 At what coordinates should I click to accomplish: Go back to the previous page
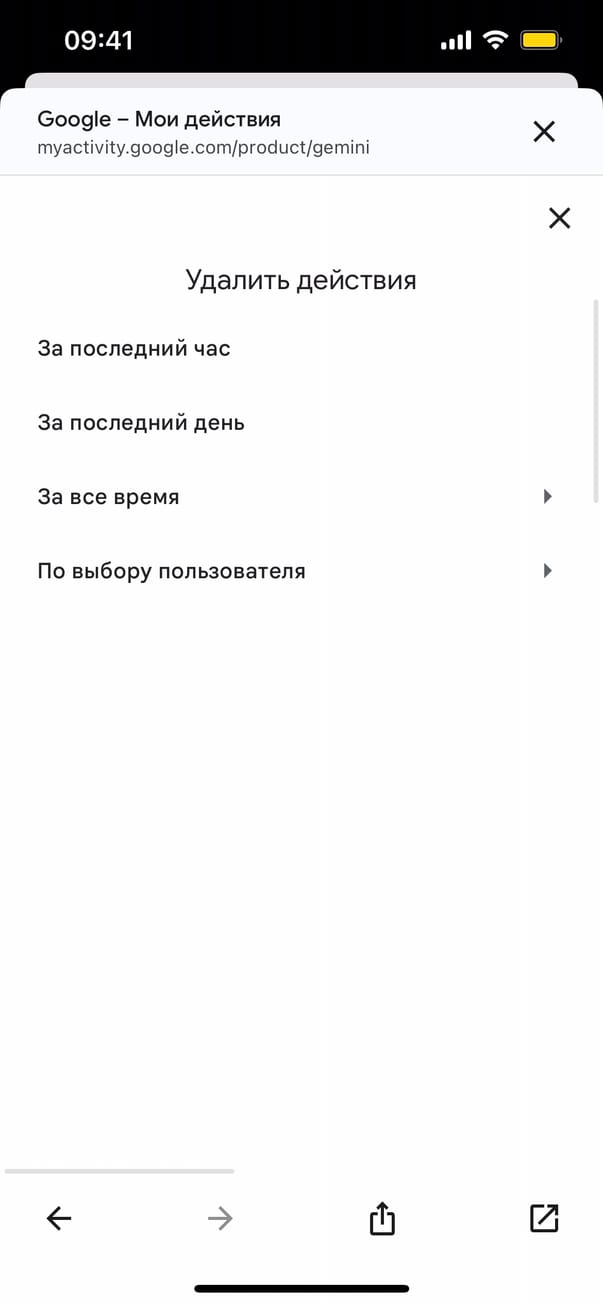(x=59, y=1217)
